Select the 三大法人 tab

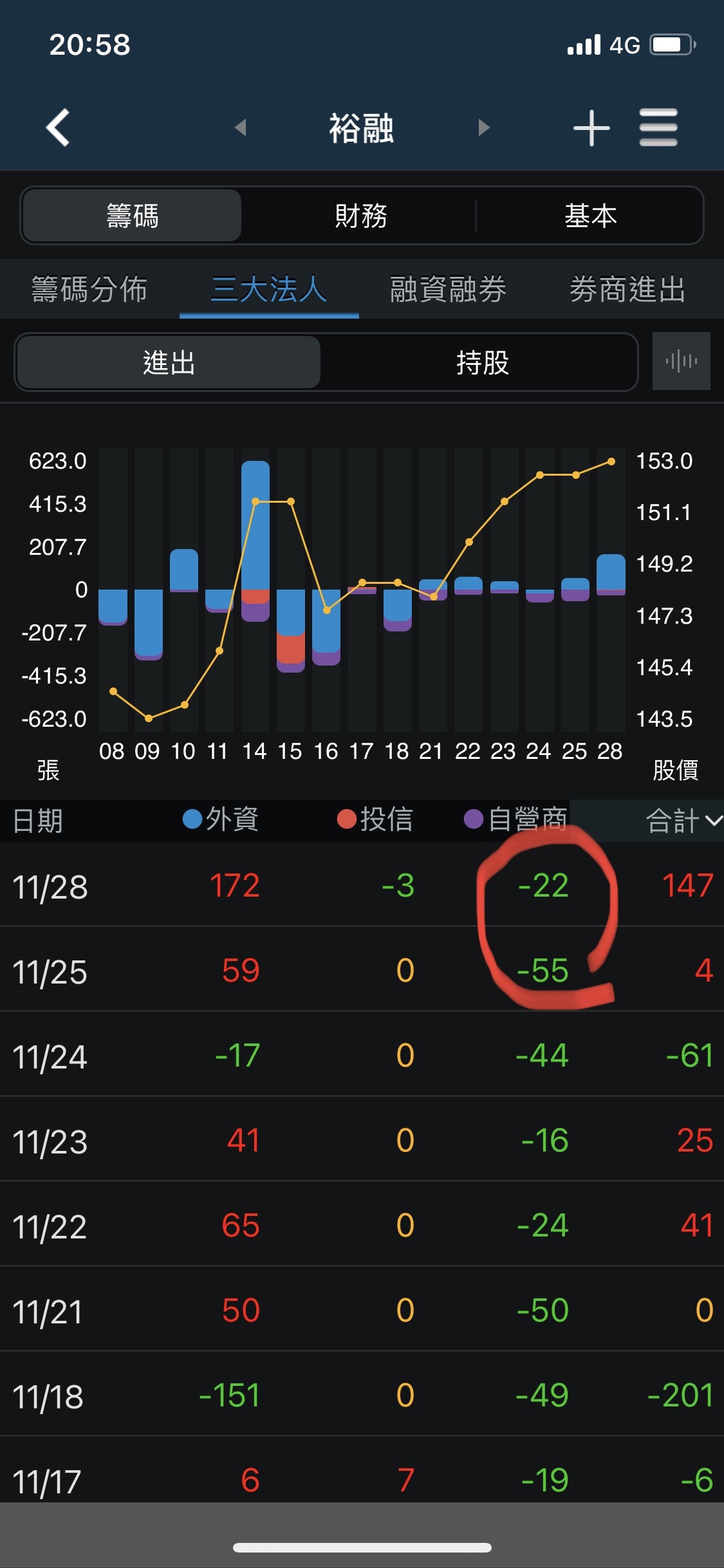pos(269,289)
